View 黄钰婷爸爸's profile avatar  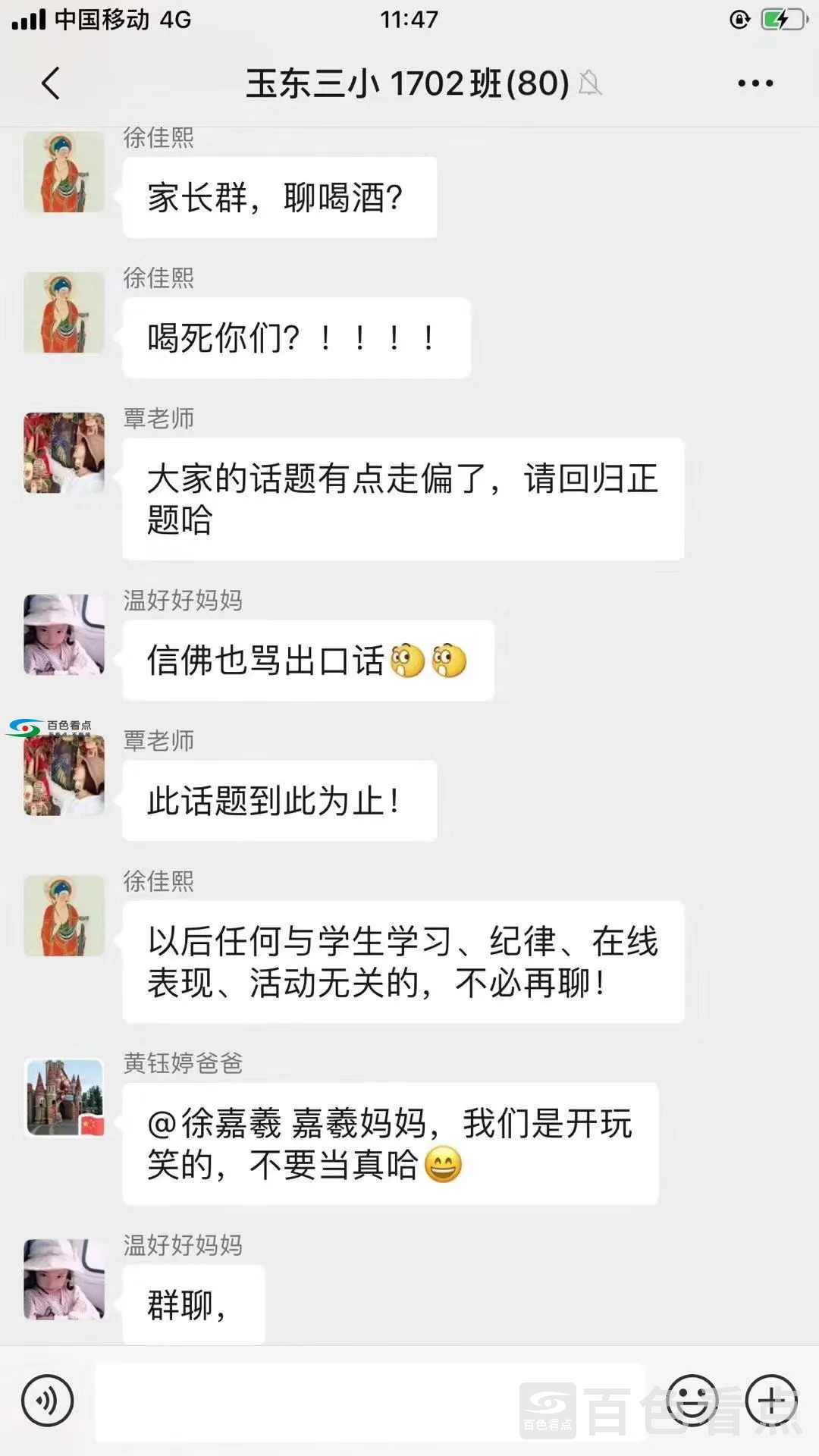pos(64,1097)
